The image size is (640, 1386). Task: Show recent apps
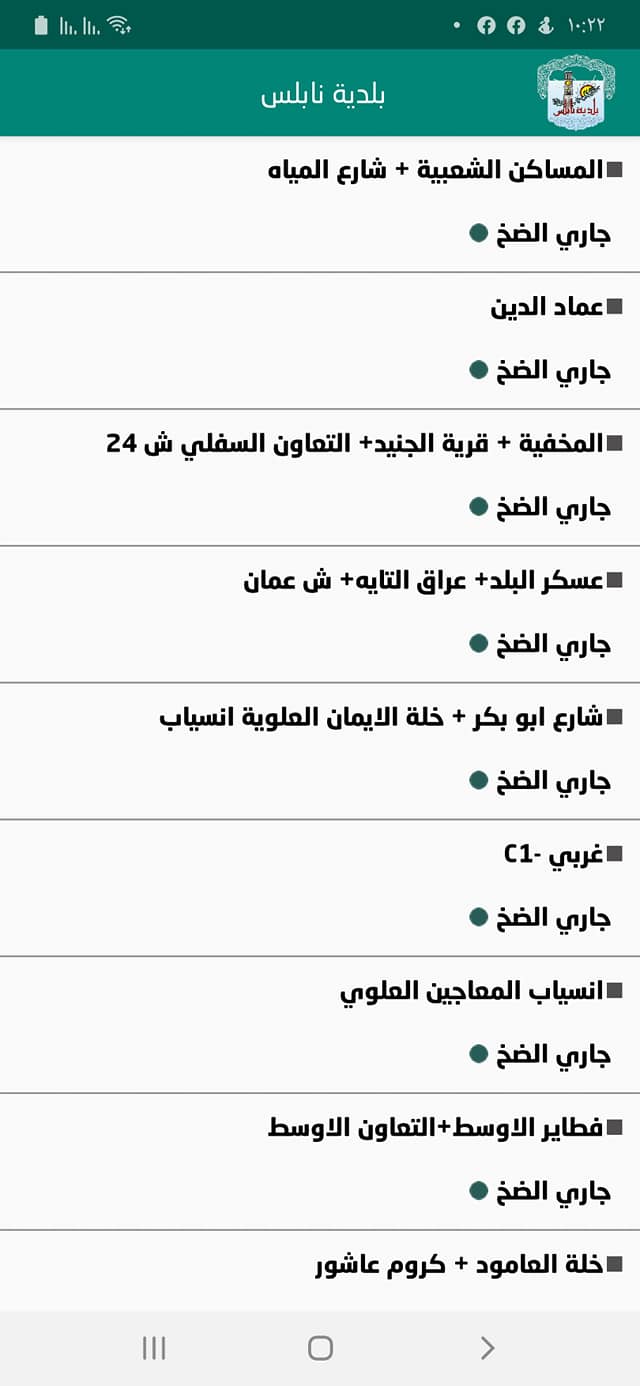coord(153,1348)
